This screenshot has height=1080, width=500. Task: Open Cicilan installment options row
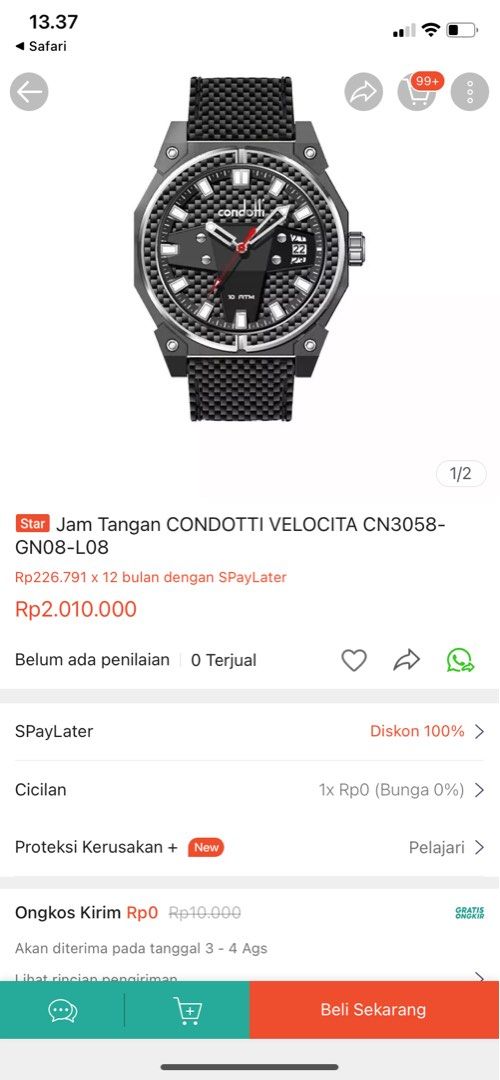[x=250, y=789]
